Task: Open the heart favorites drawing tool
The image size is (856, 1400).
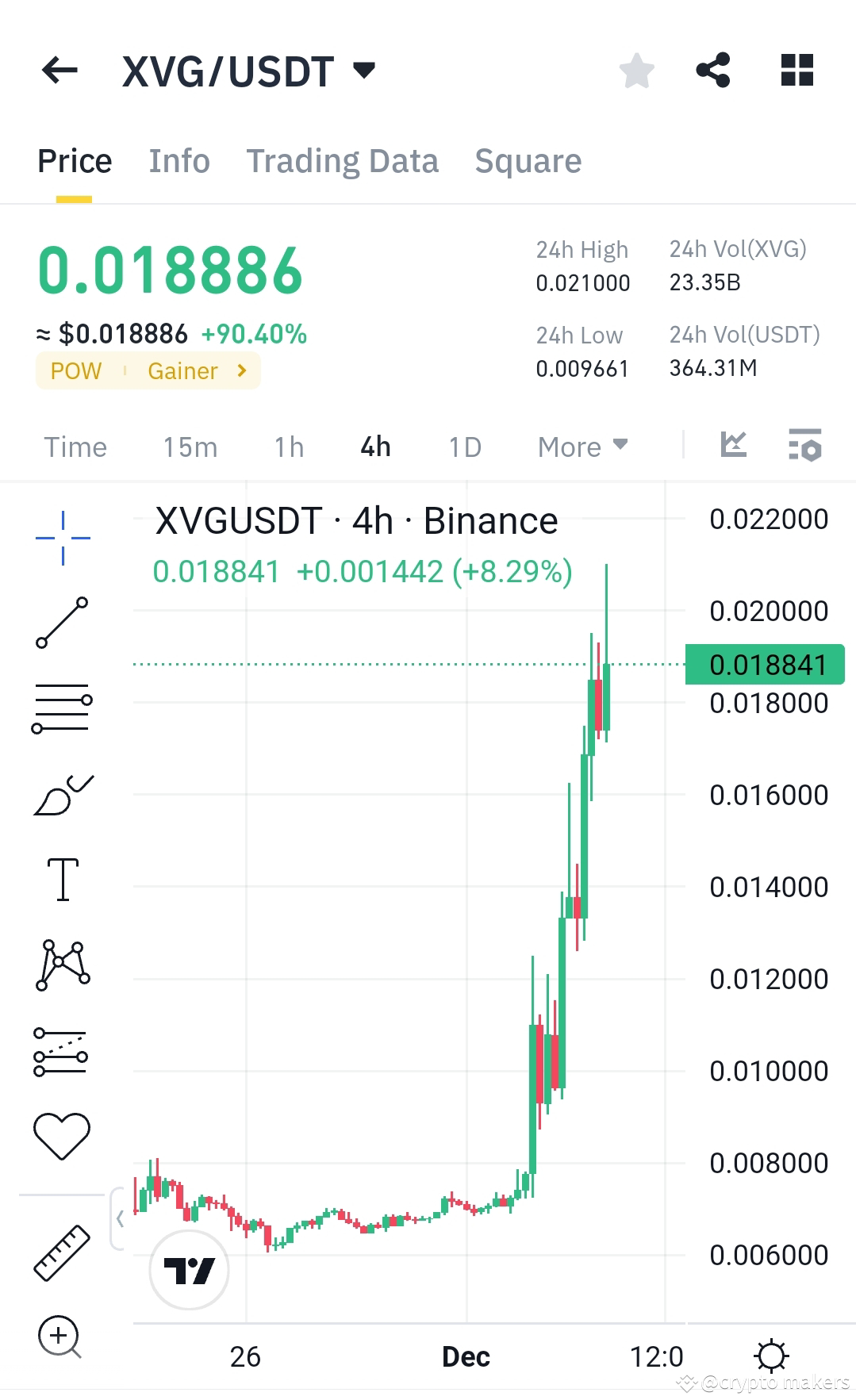Action: pos(62,1134)
